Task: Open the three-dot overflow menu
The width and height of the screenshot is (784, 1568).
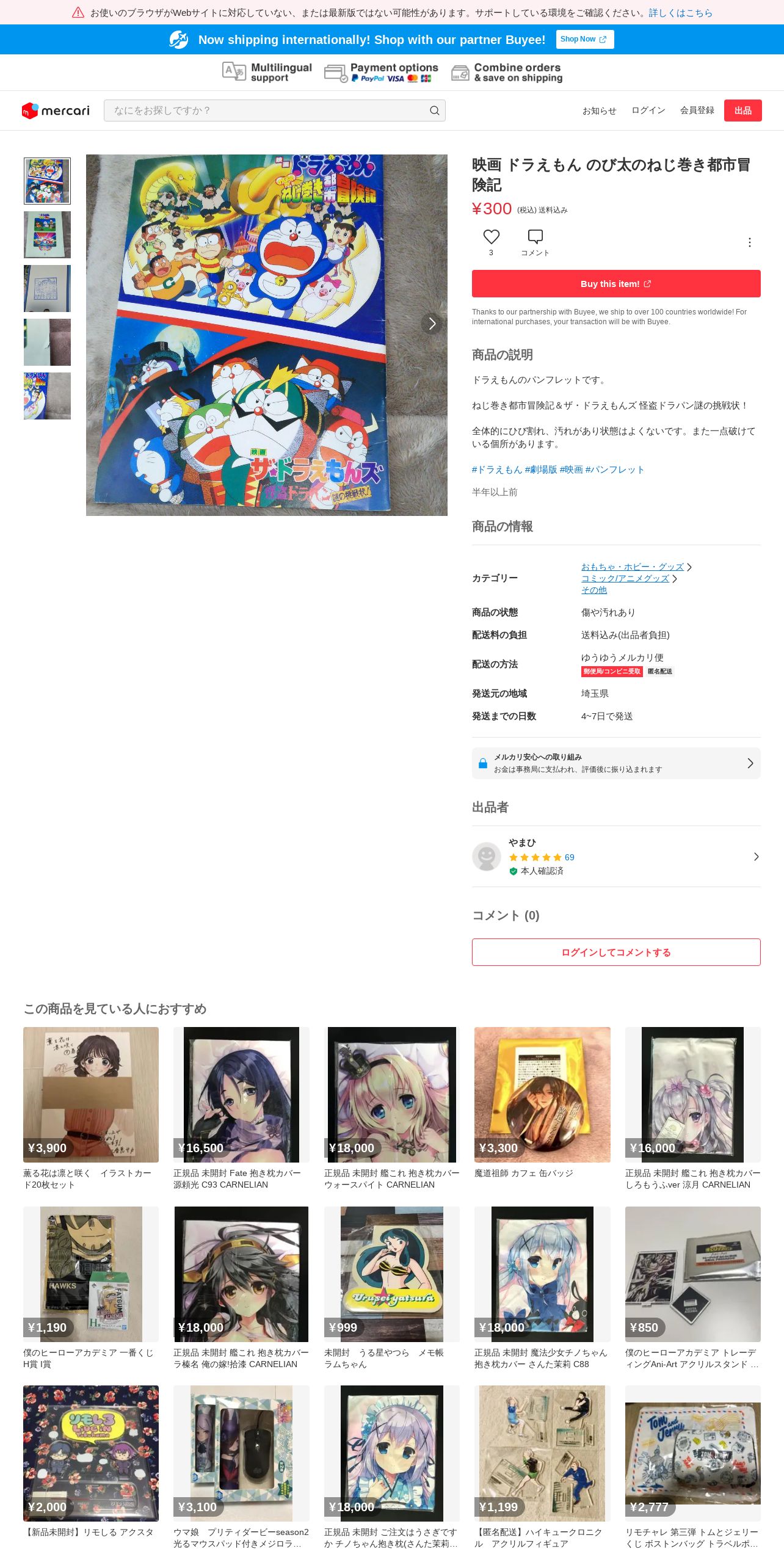Action: (749, 242)
